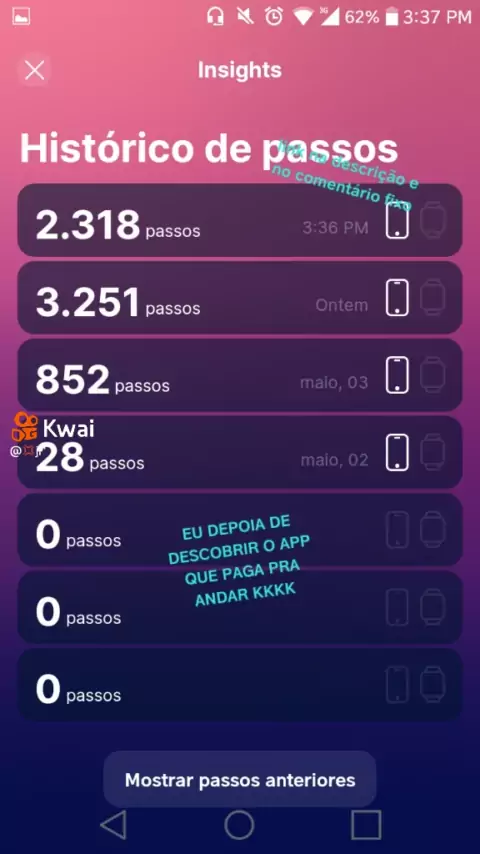Go to the home screen via the system home button

pos(239,825)
